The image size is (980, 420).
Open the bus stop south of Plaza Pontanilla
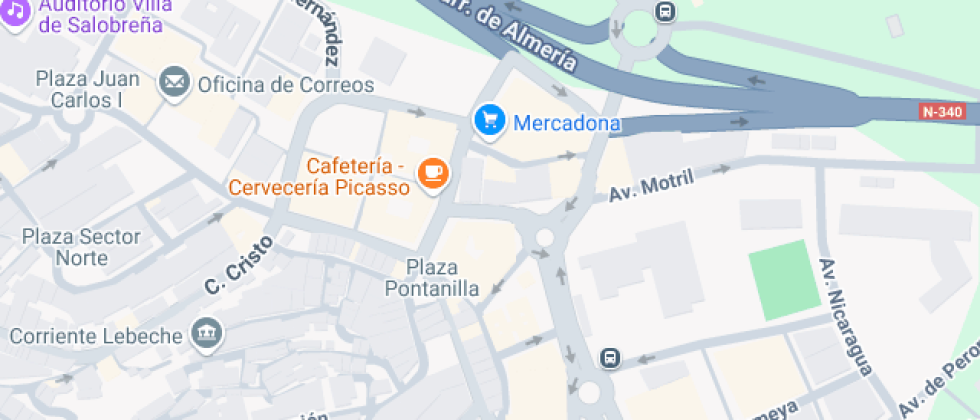click(x=610, y=358)
